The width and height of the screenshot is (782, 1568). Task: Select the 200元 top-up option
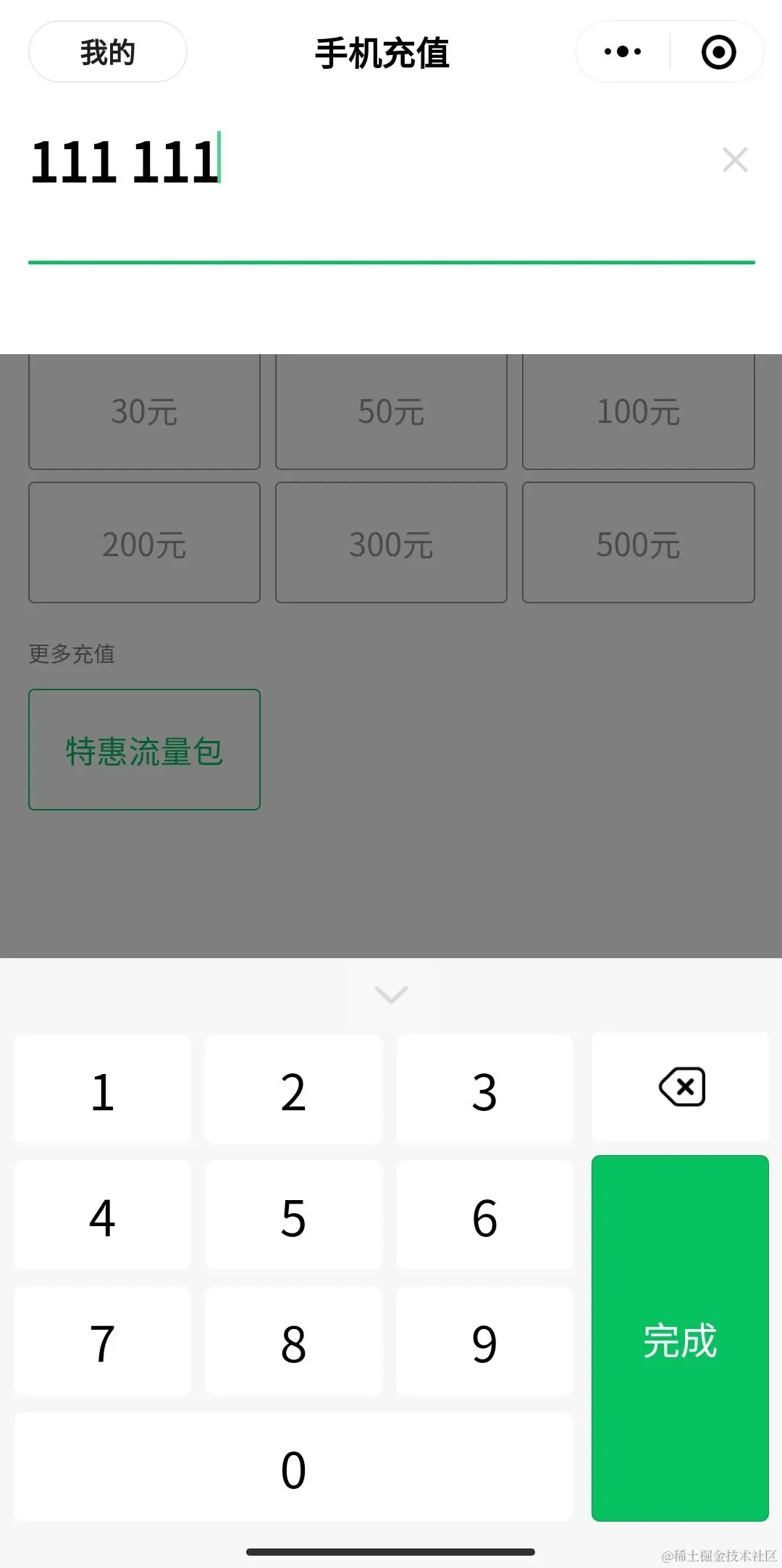point(144,543)
